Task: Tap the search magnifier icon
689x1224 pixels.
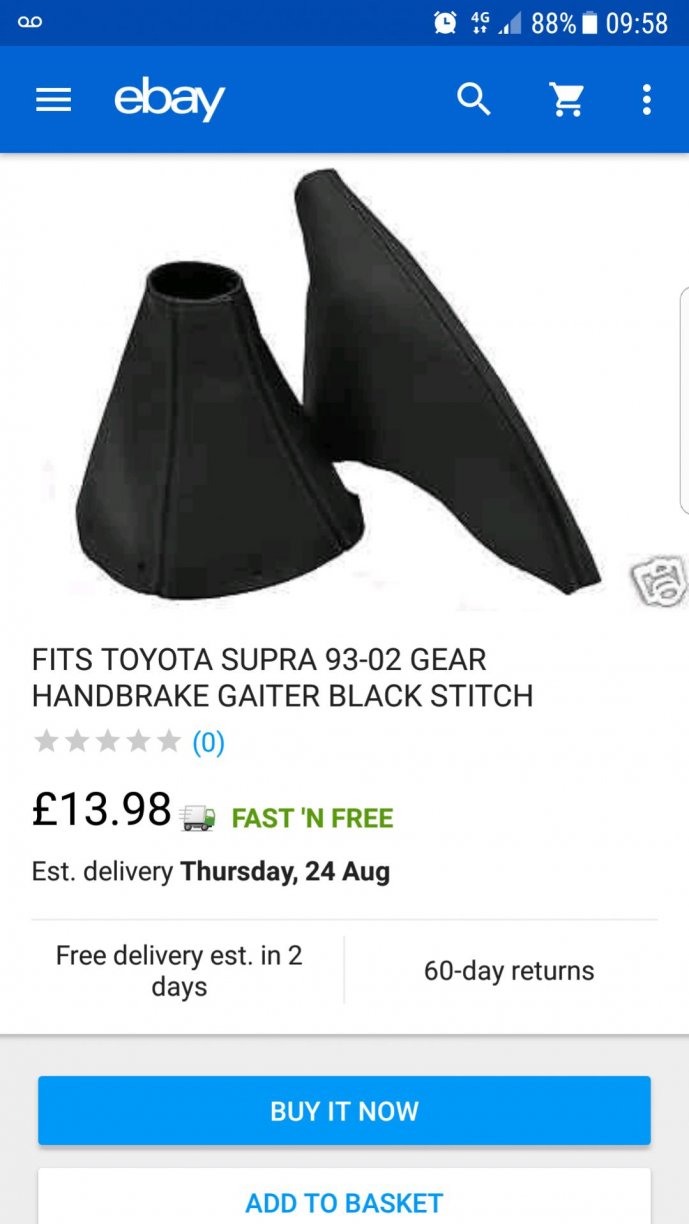Action: coord(474,100)
